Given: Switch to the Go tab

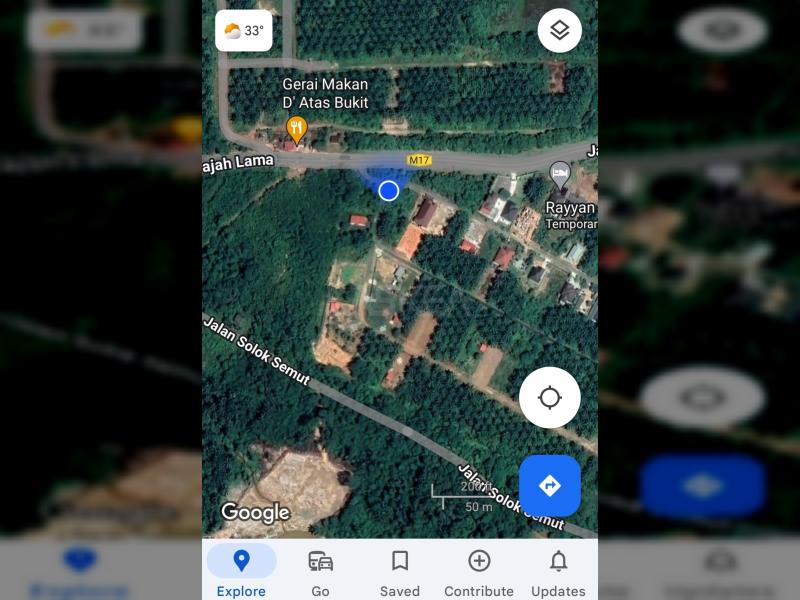Looking at the screenshot, I should coord(320,570).
